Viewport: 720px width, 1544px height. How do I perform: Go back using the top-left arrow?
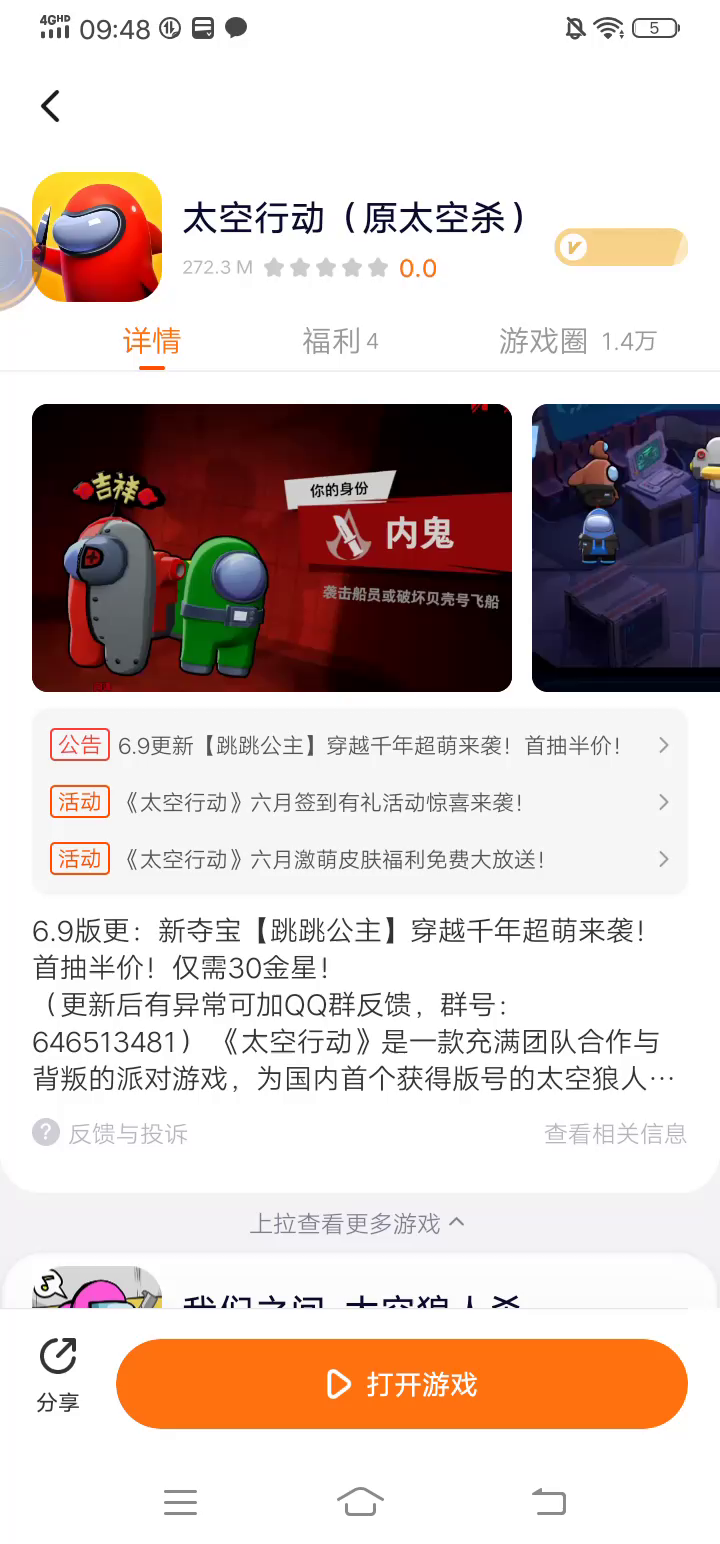50,106
